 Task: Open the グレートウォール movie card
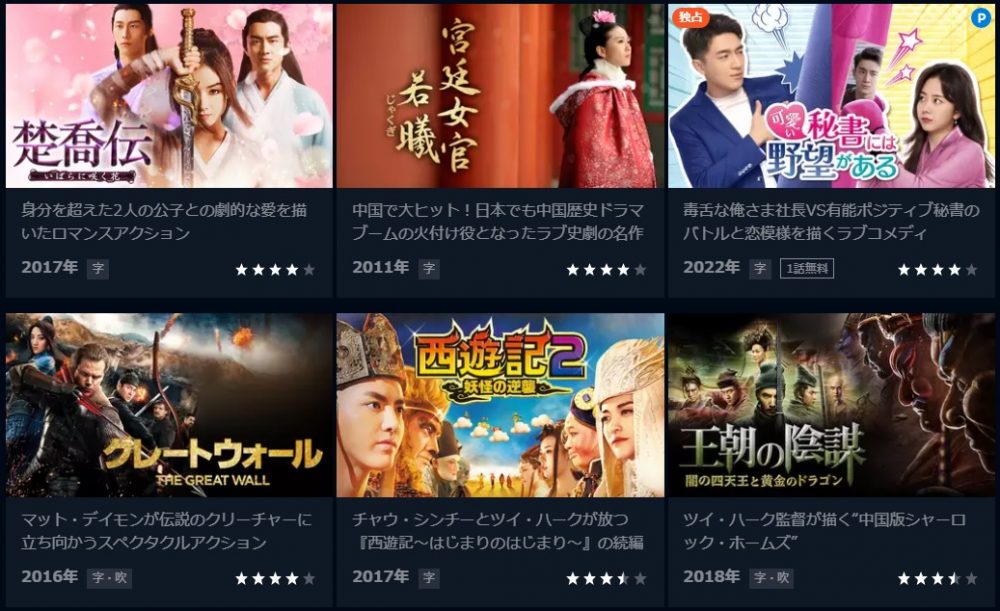169,406
